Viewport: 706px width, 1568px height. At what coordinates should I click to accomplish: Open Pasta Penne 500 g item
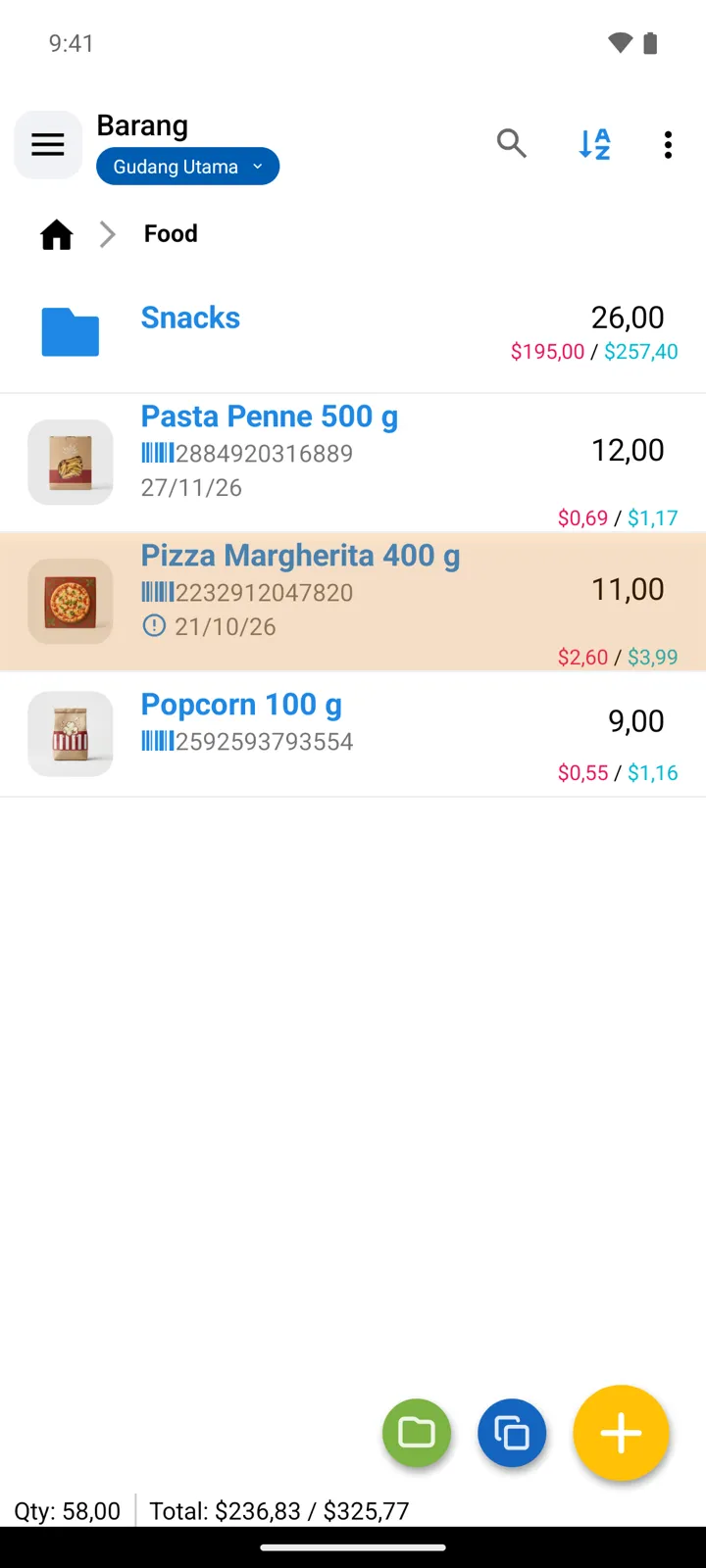(353, 463)
